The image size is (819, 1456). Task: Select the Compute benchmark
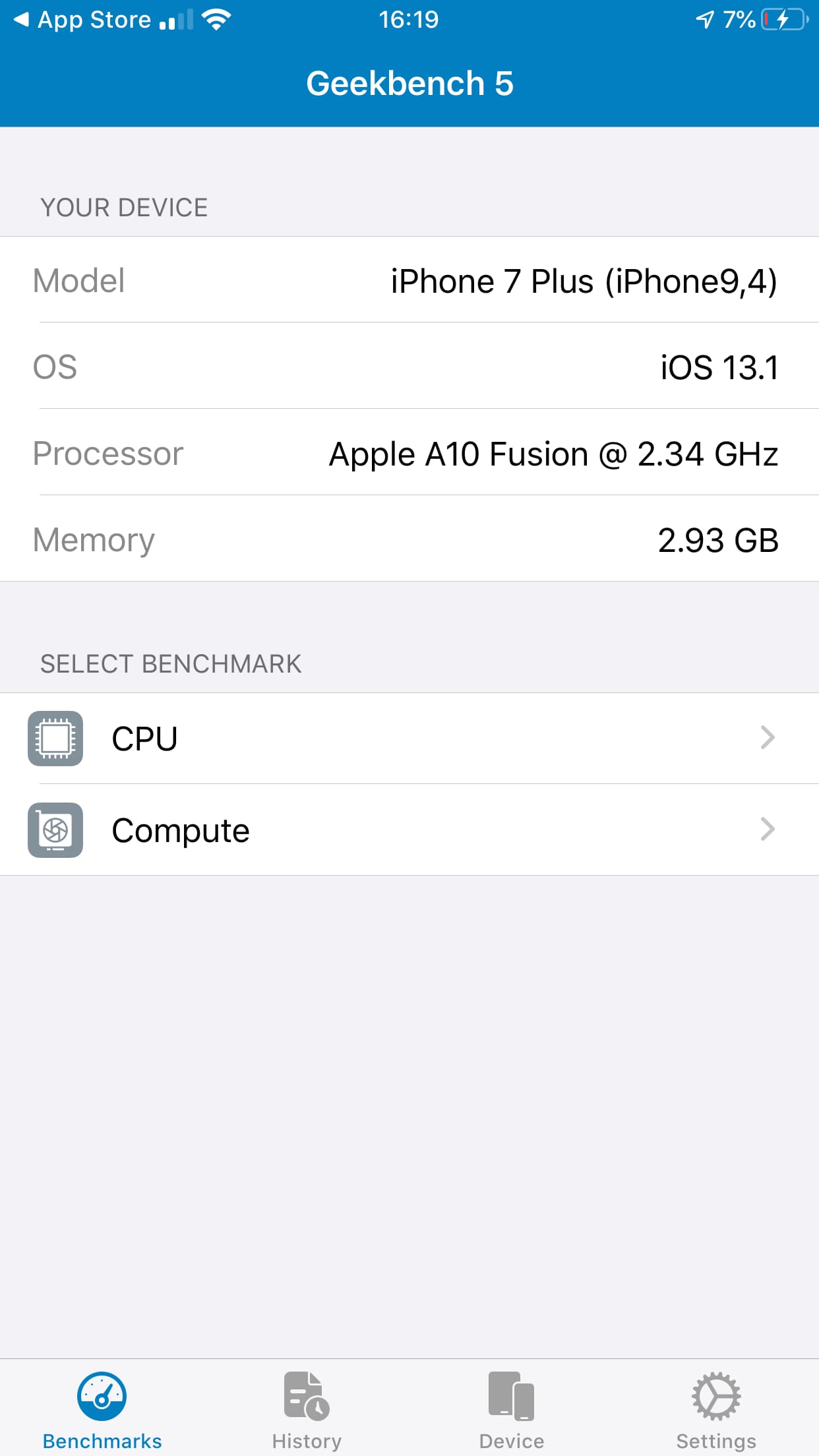409,830
